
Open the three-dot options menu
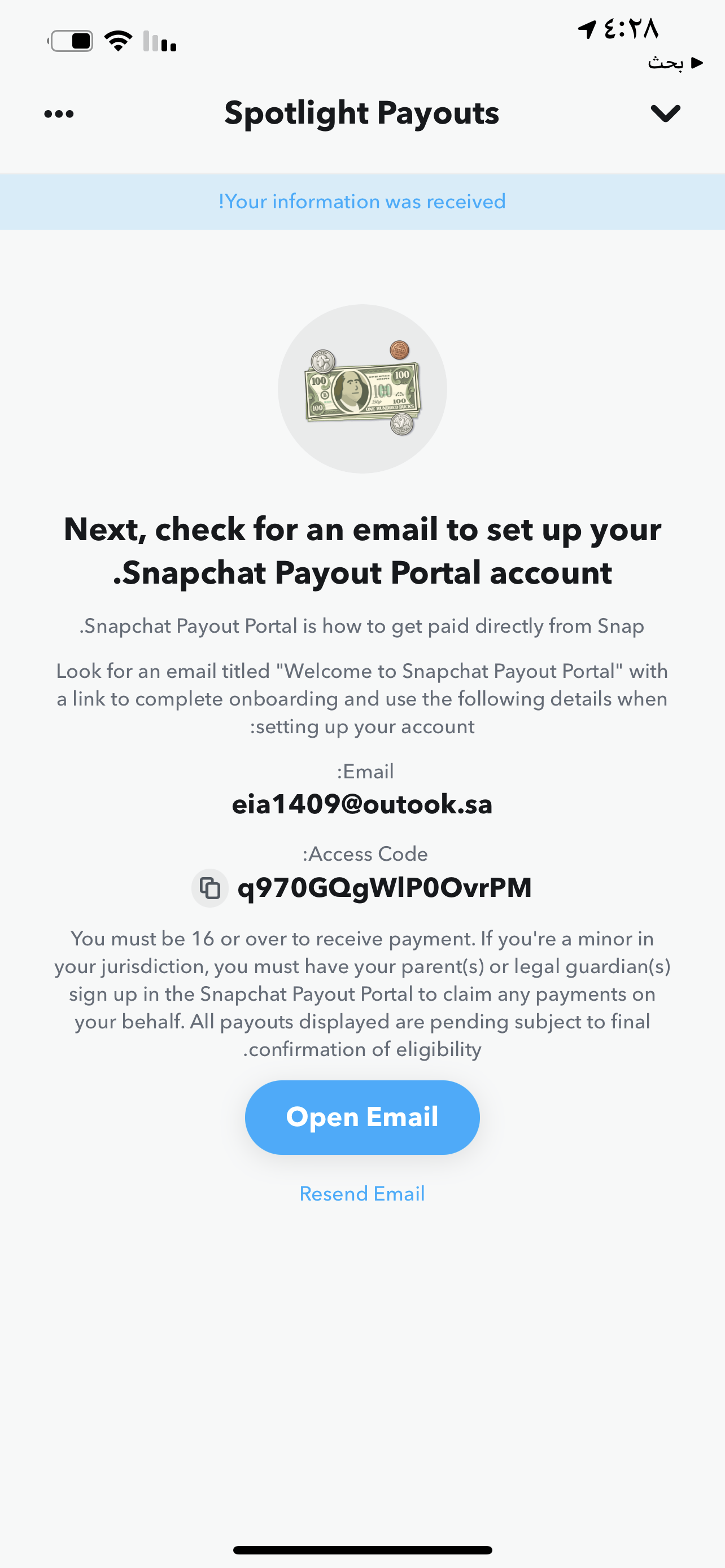point(59,114)
